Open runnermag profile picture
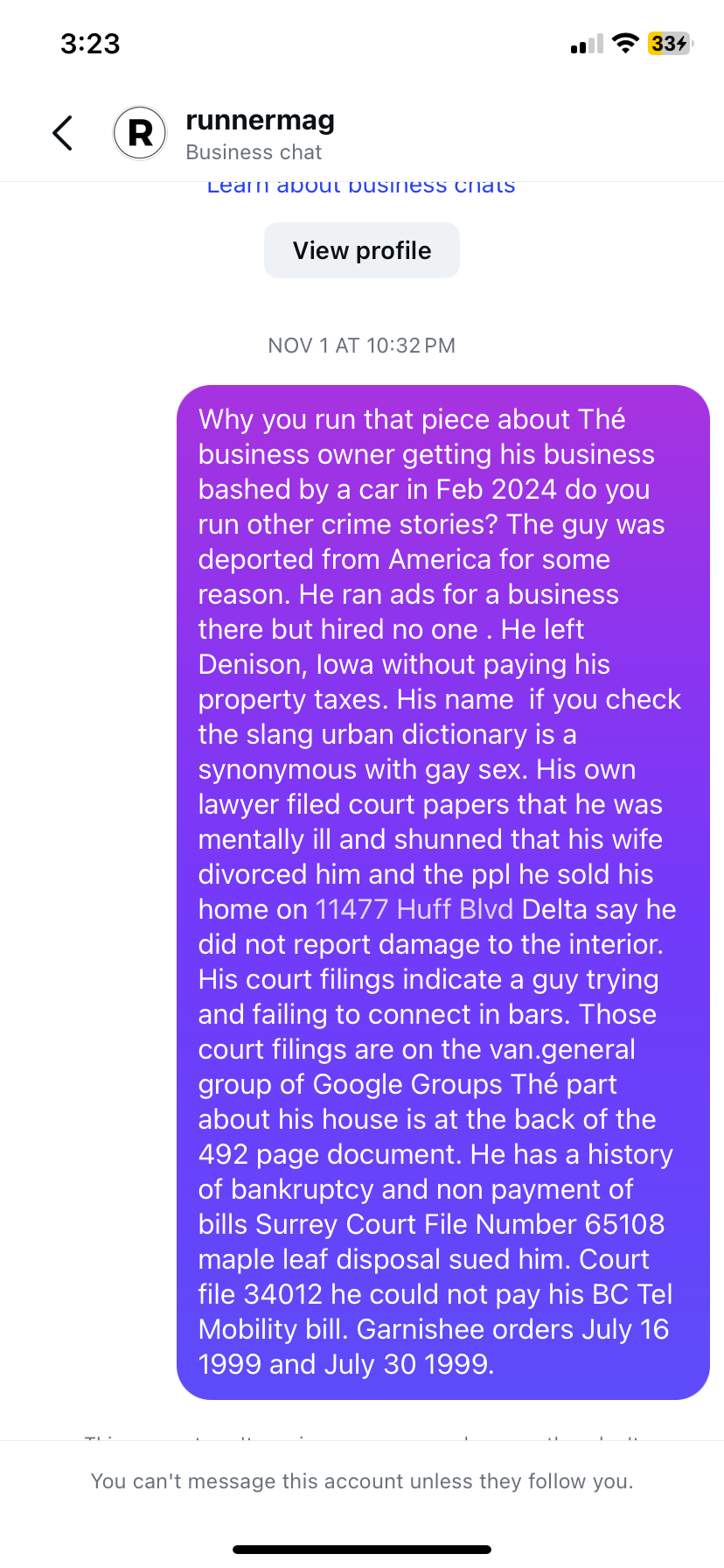This screenshot has width=724, height=1568. pos(140,133)
